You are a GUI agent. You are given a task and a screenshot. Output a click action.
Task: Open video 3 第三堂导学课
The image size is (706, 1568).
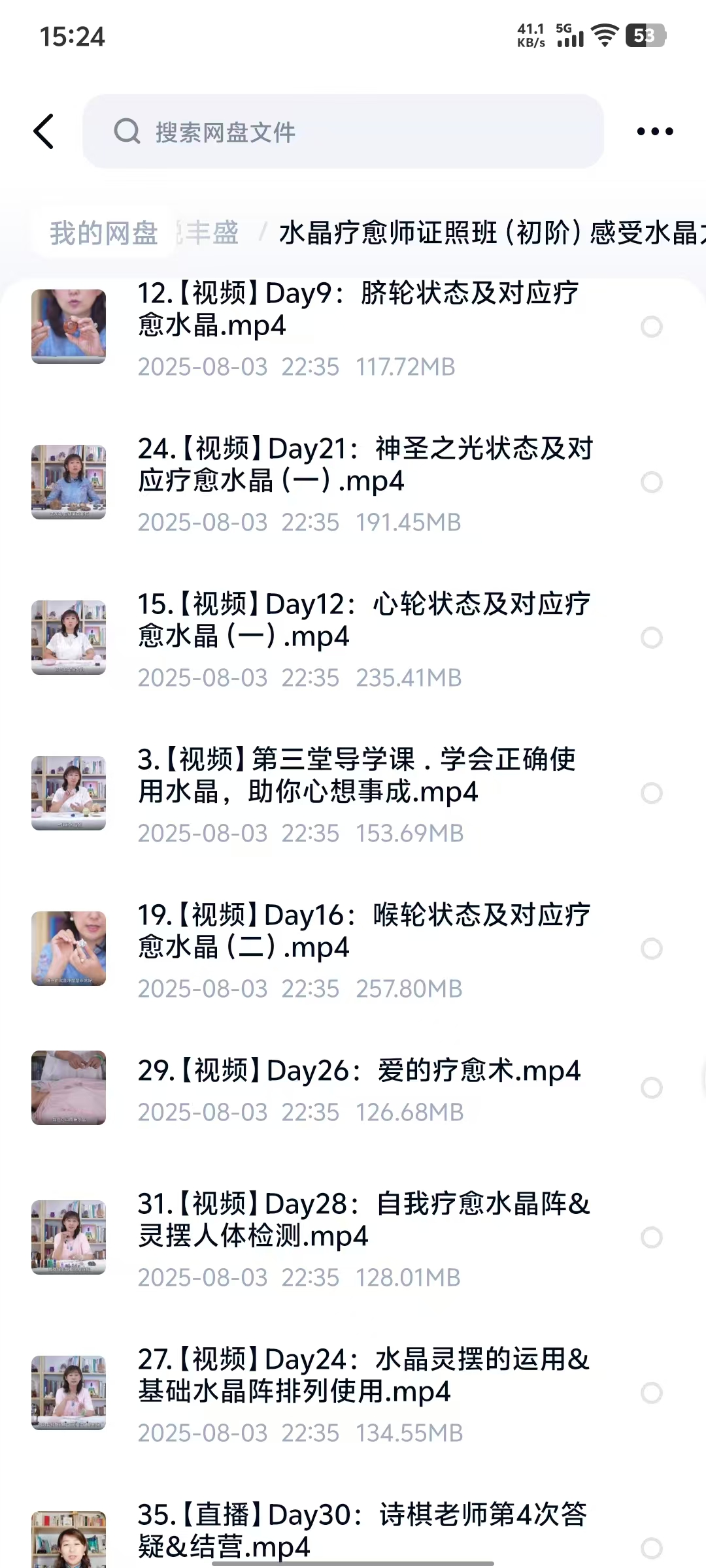tap(356, 776)
